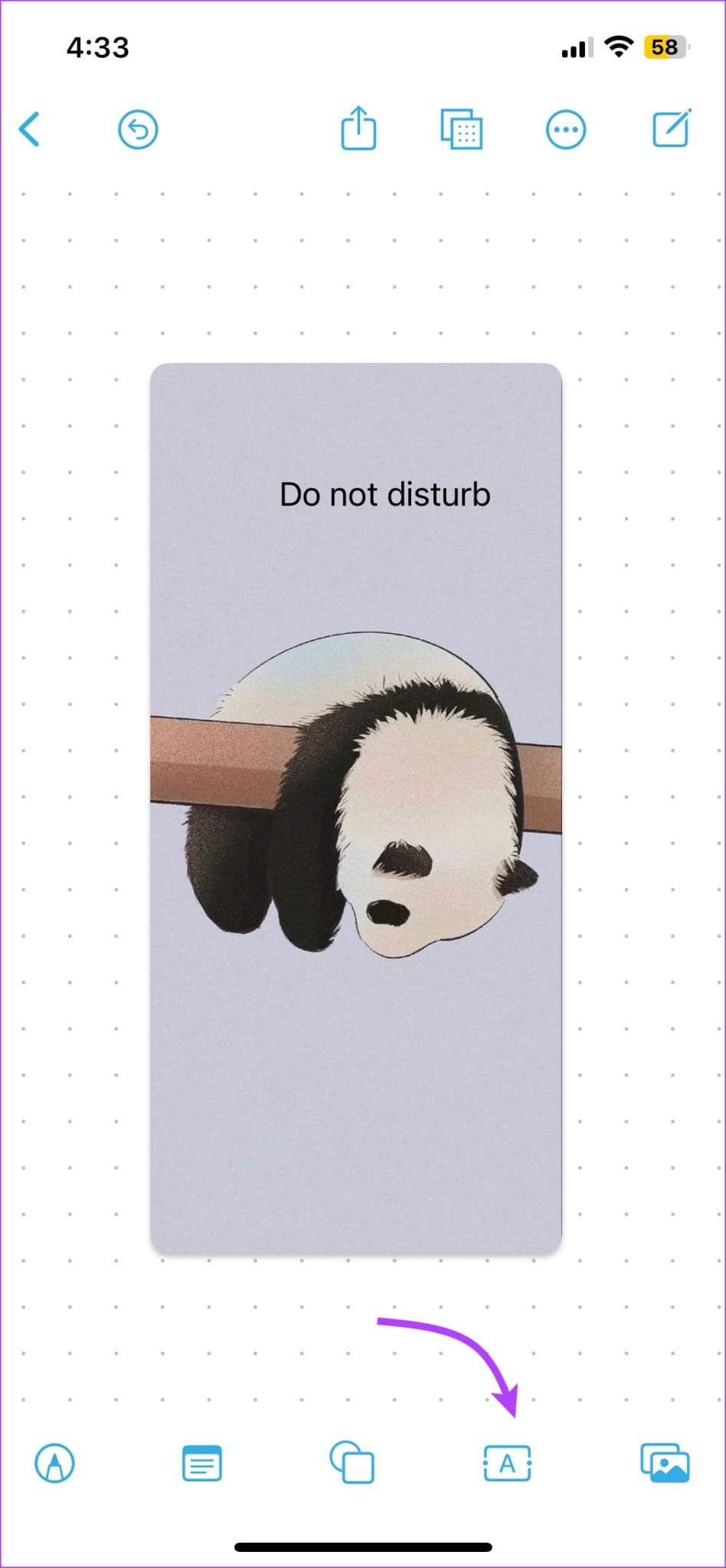
Task: Insert a shape
Action: [x=352, y=1462]
